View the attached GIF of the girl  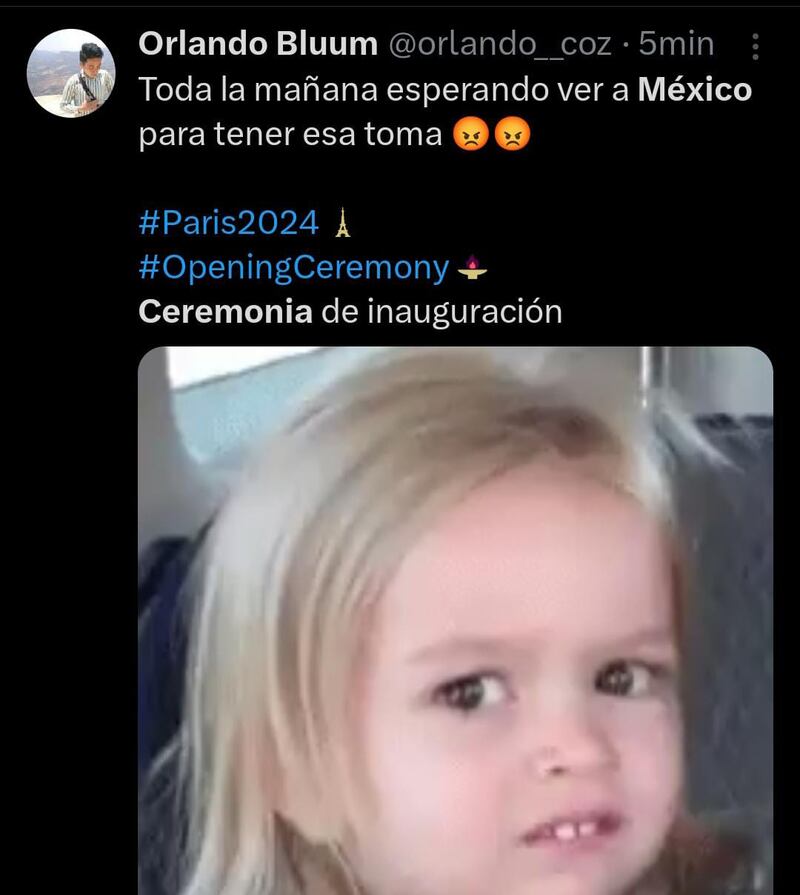click(x=455, y=620)
